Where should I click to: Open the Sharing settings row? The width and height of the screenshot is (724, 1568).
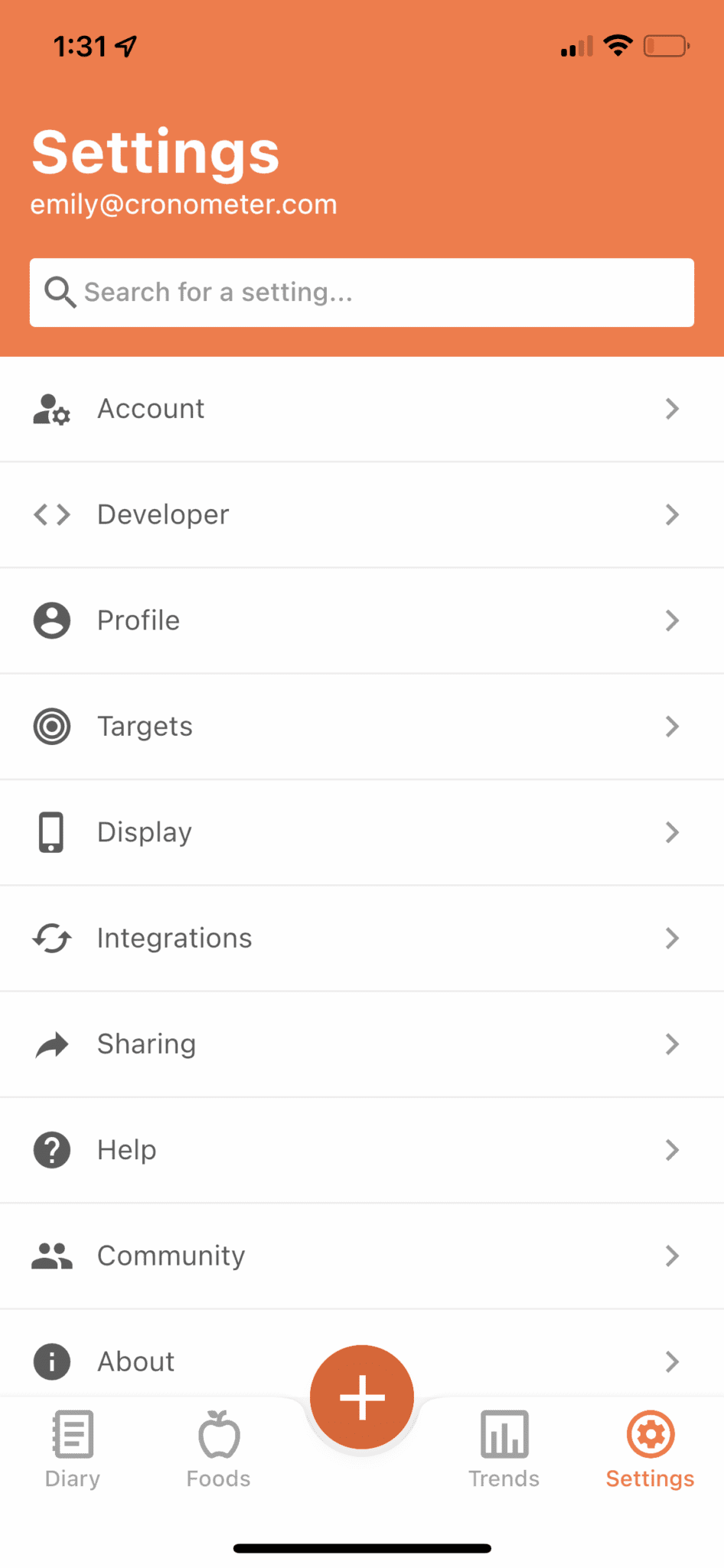362,1044
